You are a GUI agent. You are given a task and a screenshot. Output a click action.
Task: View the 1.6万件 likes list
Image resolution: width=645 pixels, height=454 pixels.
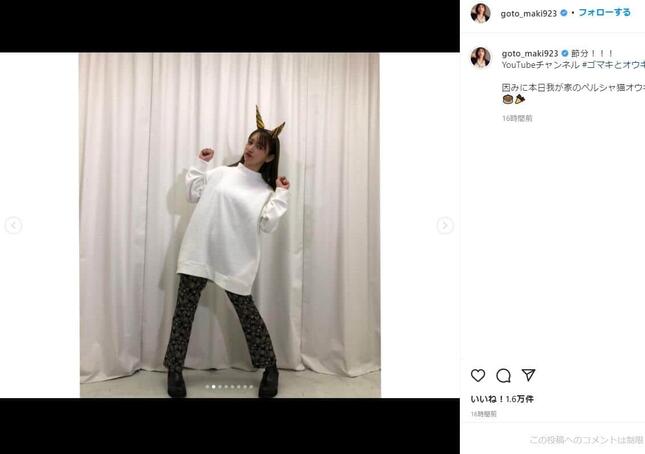(519, 399)
